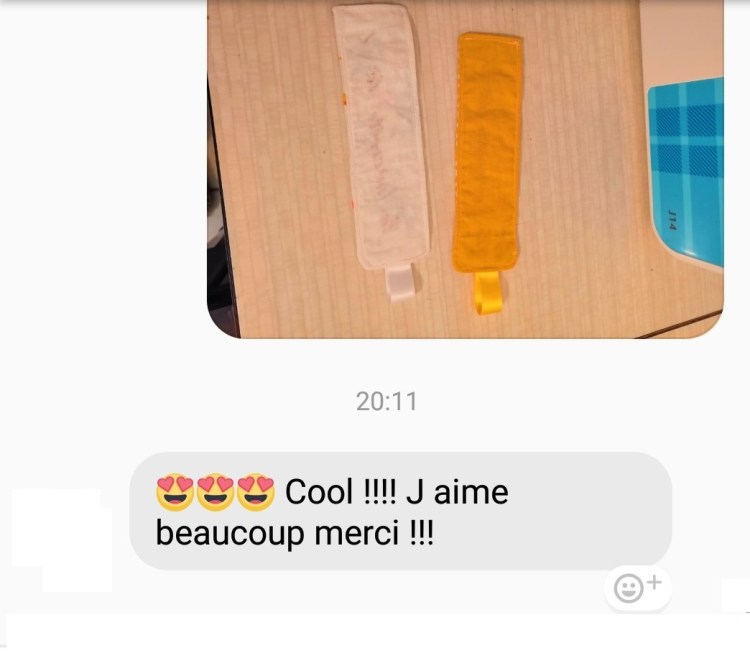
Task: Add an emoji reaction to the message
Action: tap(636, 587)
